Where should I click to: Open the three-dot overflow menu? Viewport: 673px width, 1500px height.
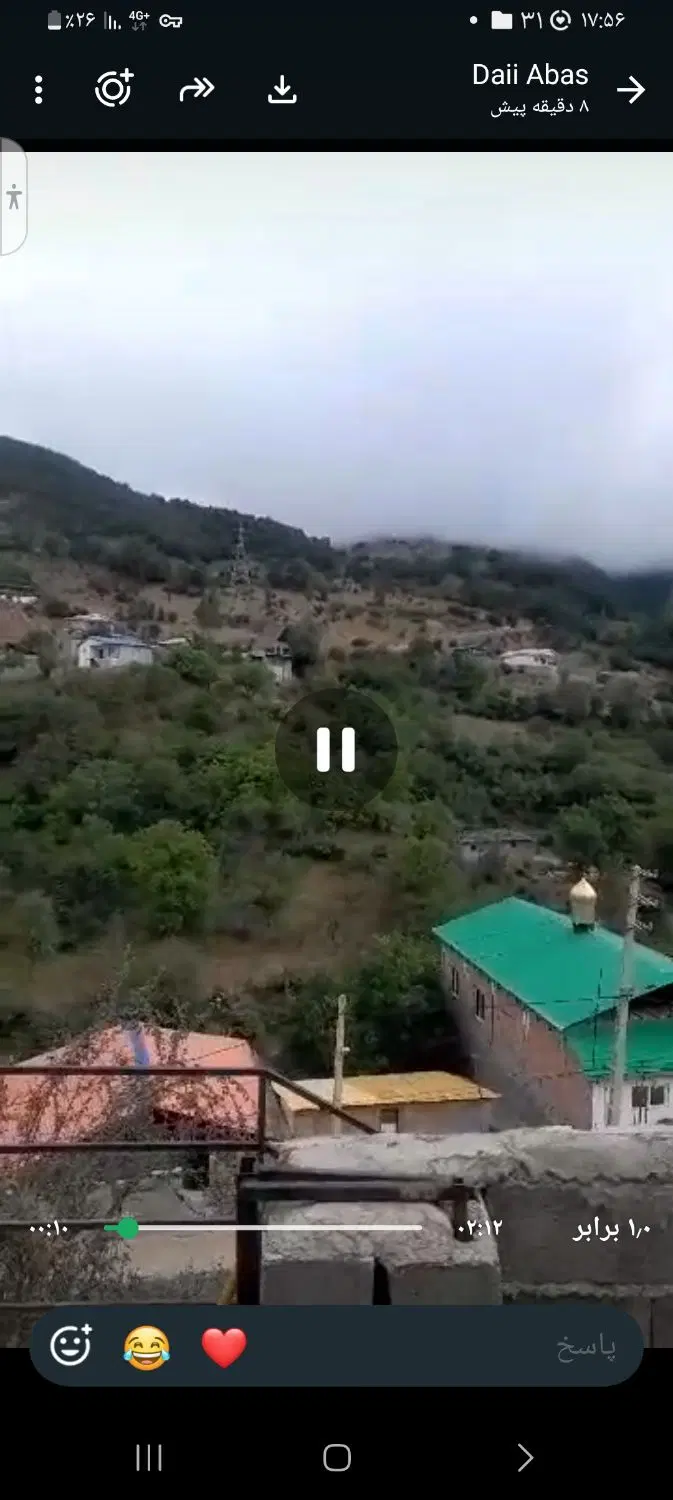tap(38, 90)
